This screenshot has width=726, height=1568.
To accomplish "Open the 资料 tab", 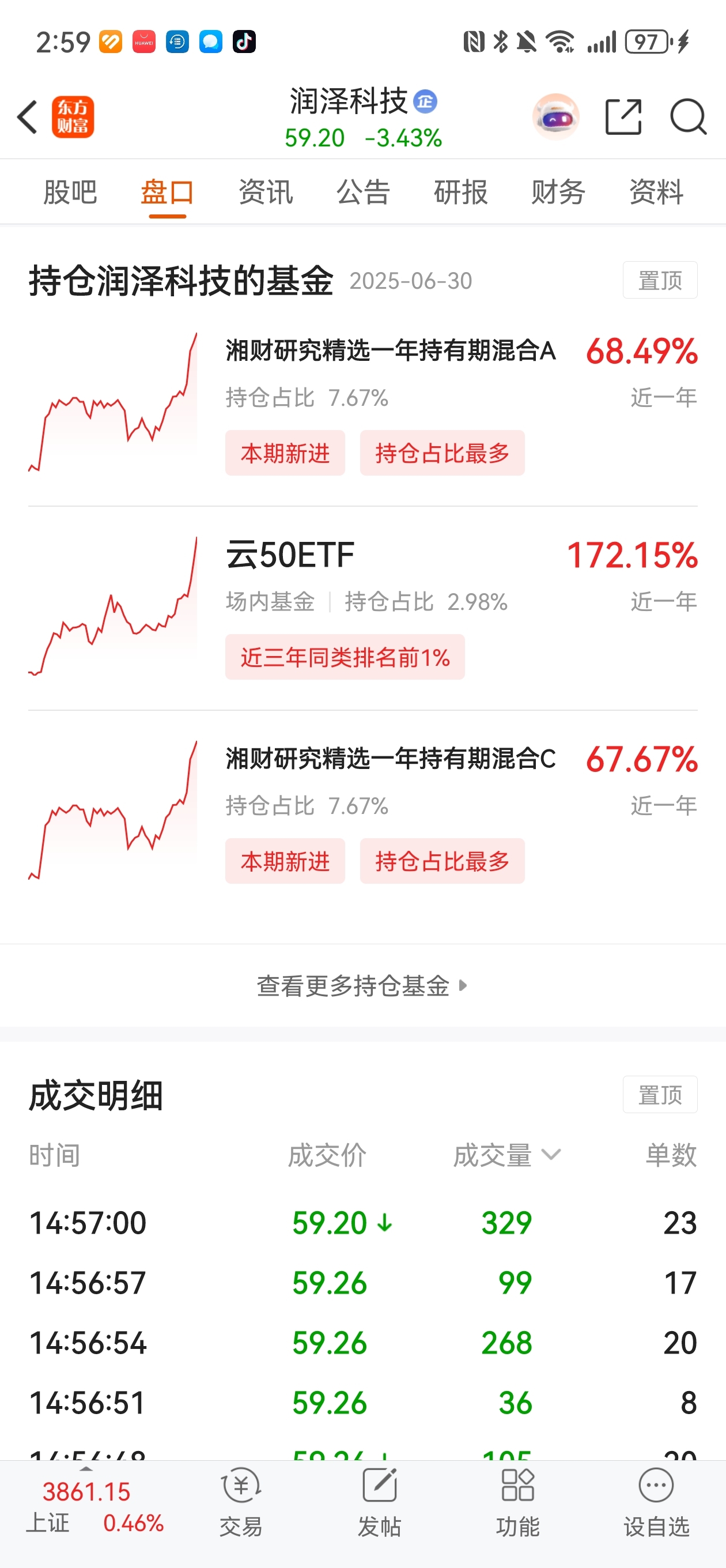I will [x=656, y=193].
